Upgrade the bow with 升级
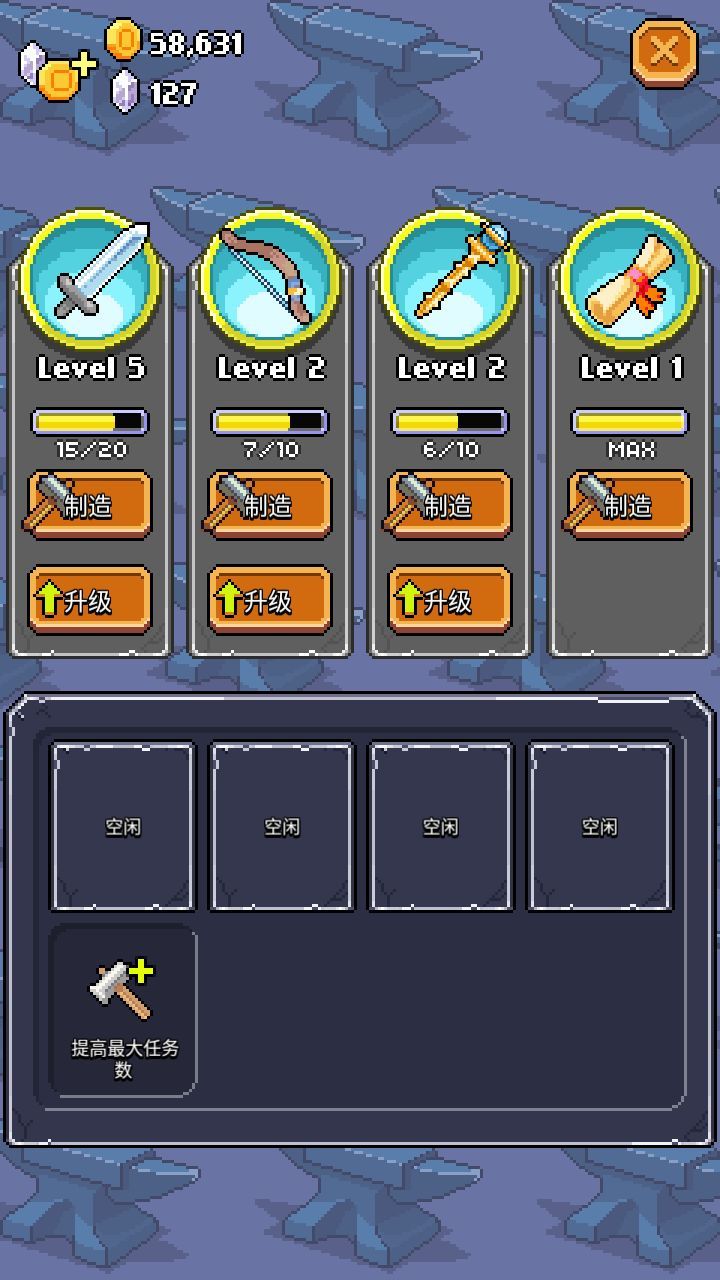 270,600
